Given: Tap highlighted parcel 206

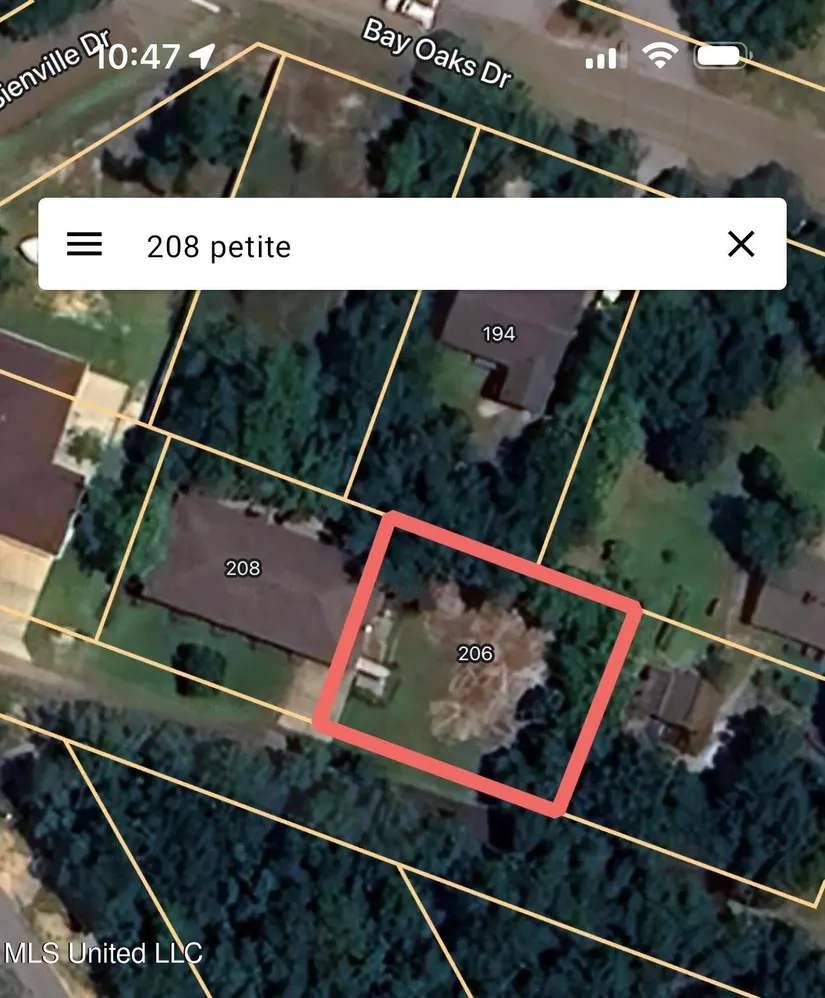Looking at the screenshot, I should tap(476, 654).
